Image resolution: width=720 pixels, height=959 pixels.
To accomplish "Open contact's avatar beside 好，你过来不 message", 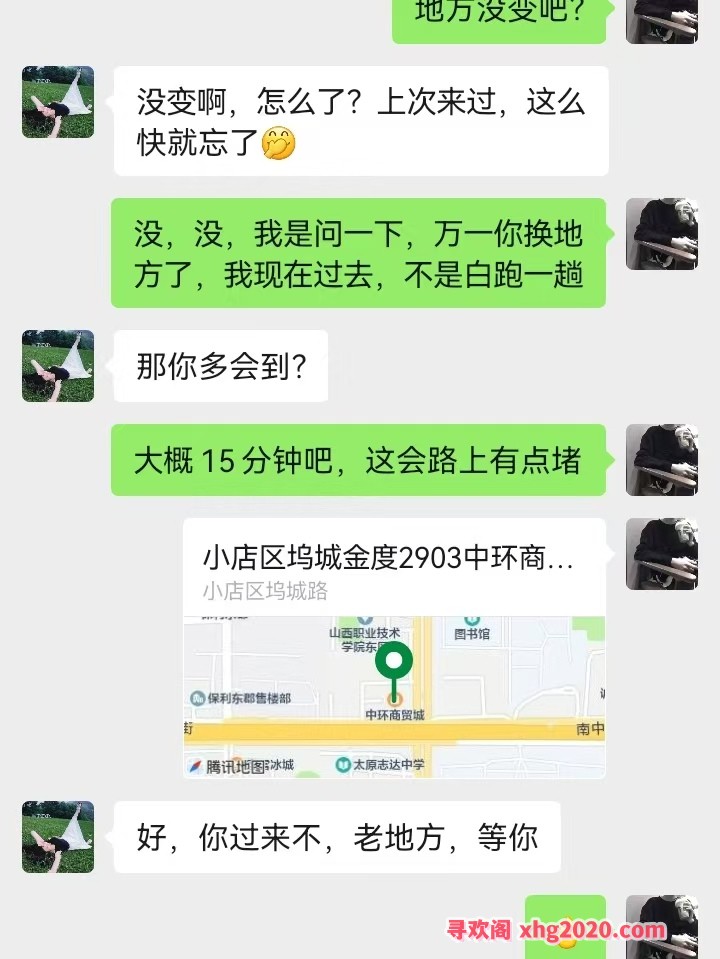I will tap(58, 836).
